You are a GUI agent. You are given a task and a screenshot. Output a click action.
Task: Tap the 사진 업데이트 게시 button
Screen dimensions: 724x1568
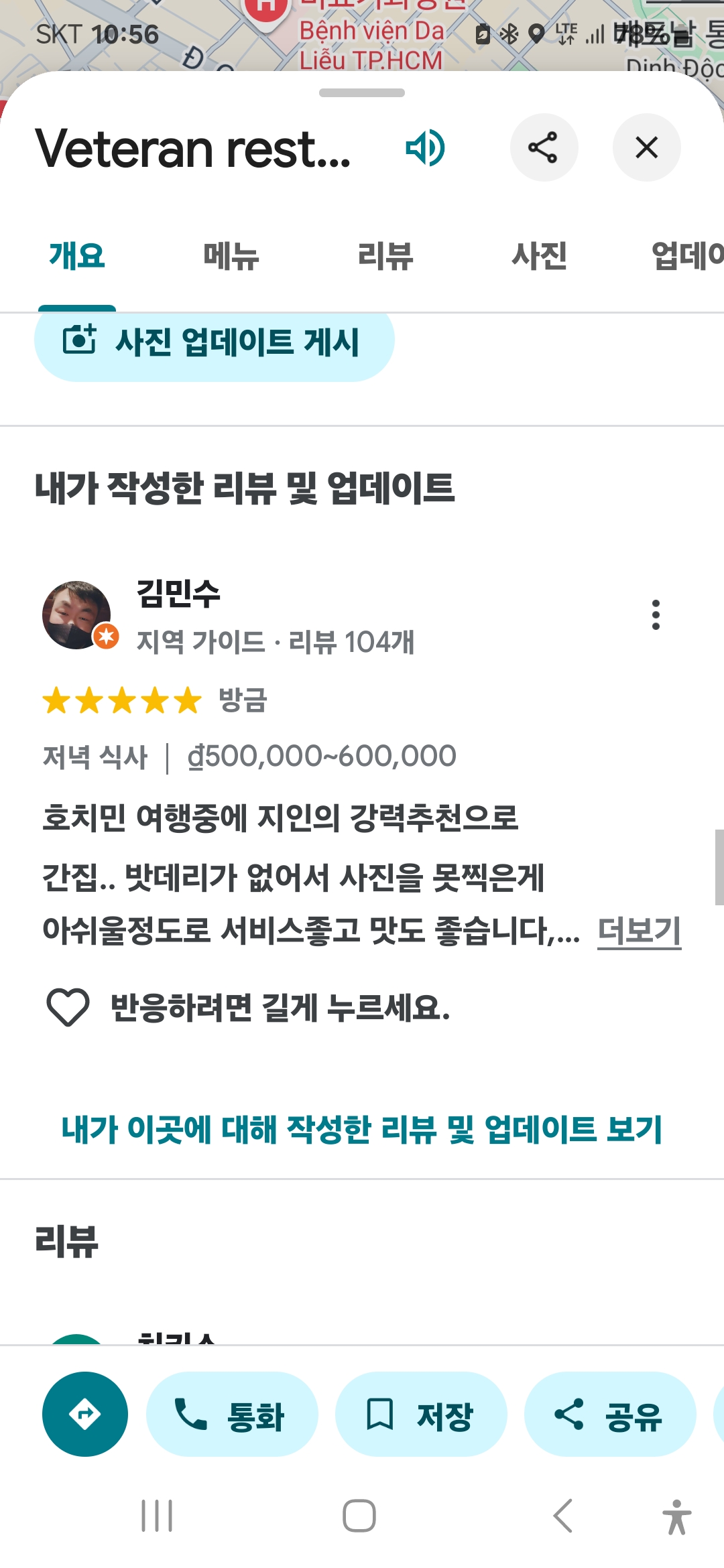pyautogui.click(x=214, y=342)
